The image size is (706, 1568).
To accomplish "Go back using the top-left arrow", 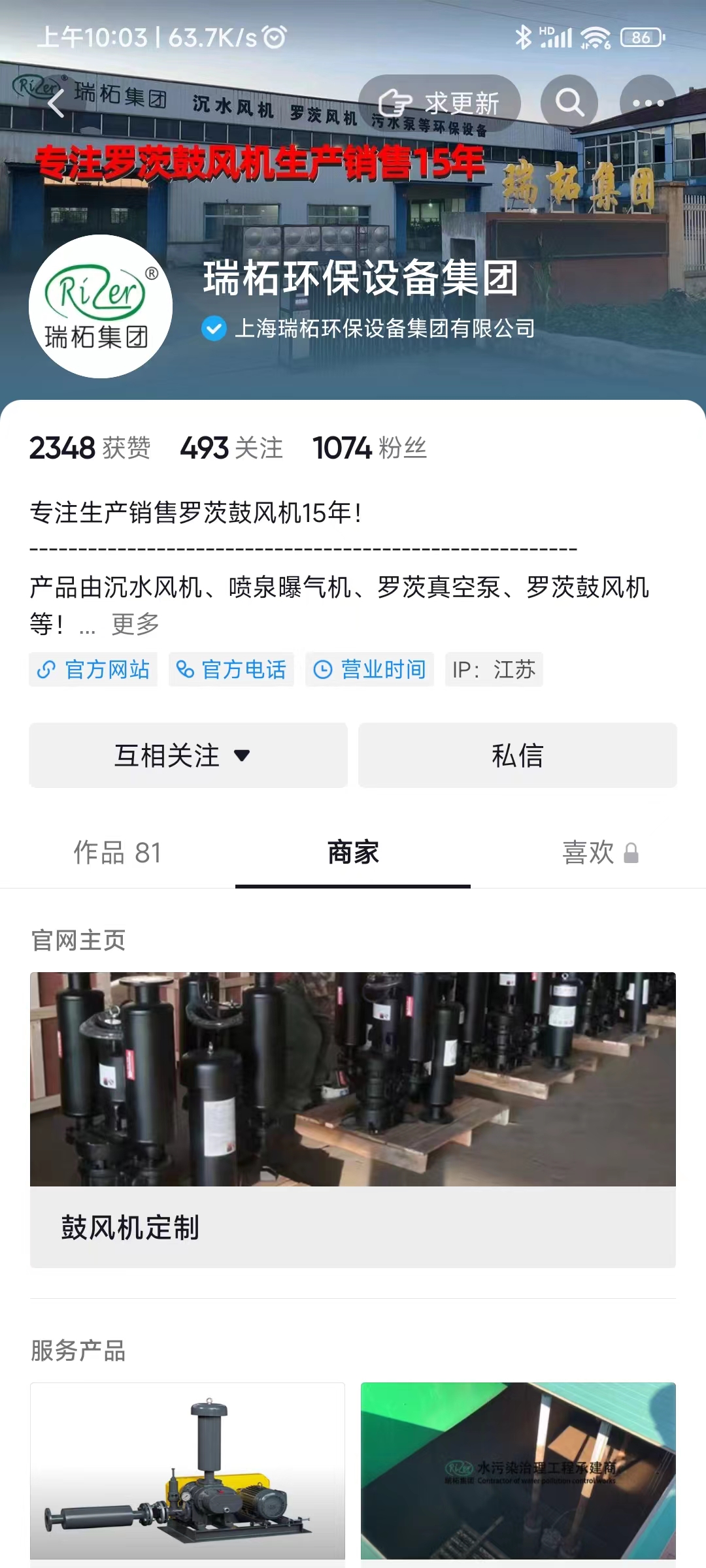I will (x=56, y=103).
